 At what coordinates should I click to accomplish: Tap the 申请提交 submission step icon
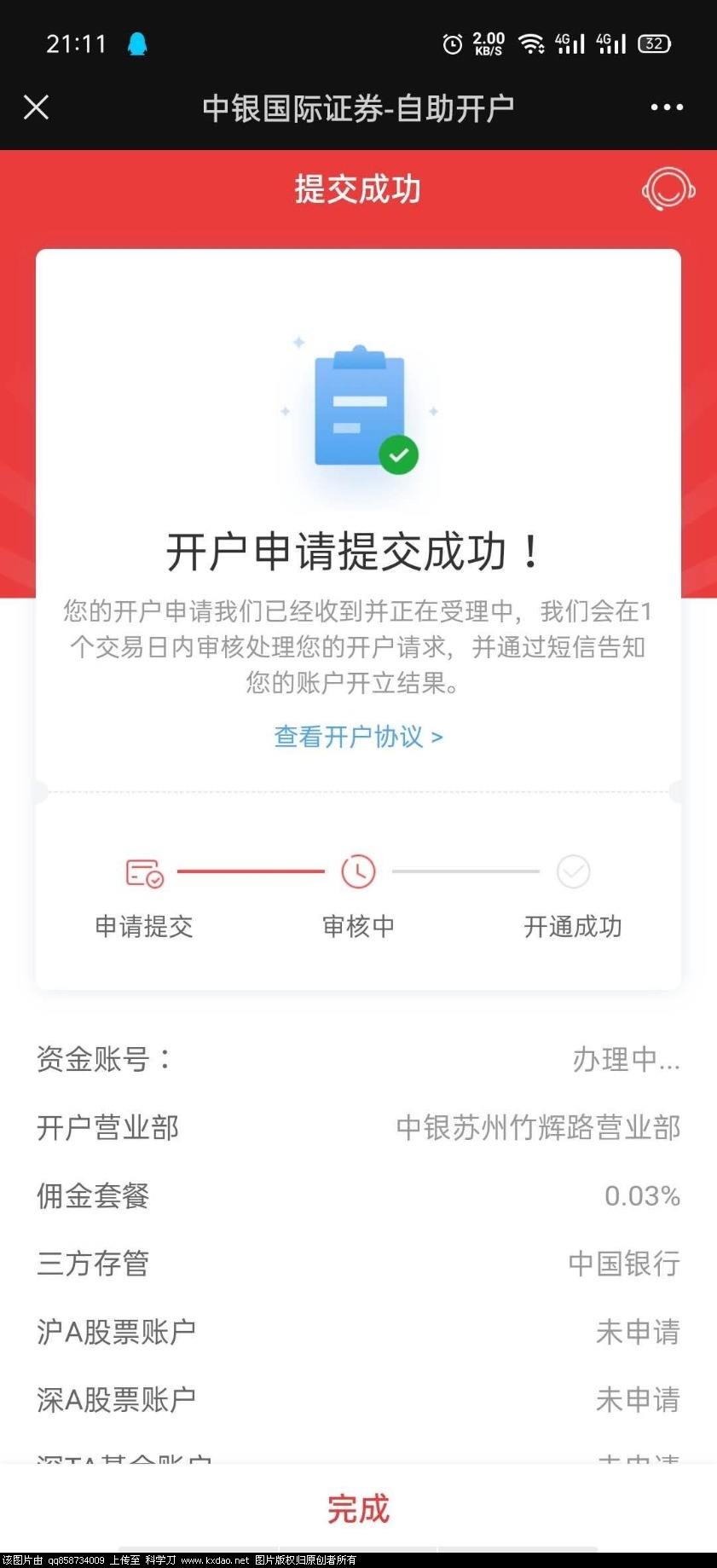143,872
